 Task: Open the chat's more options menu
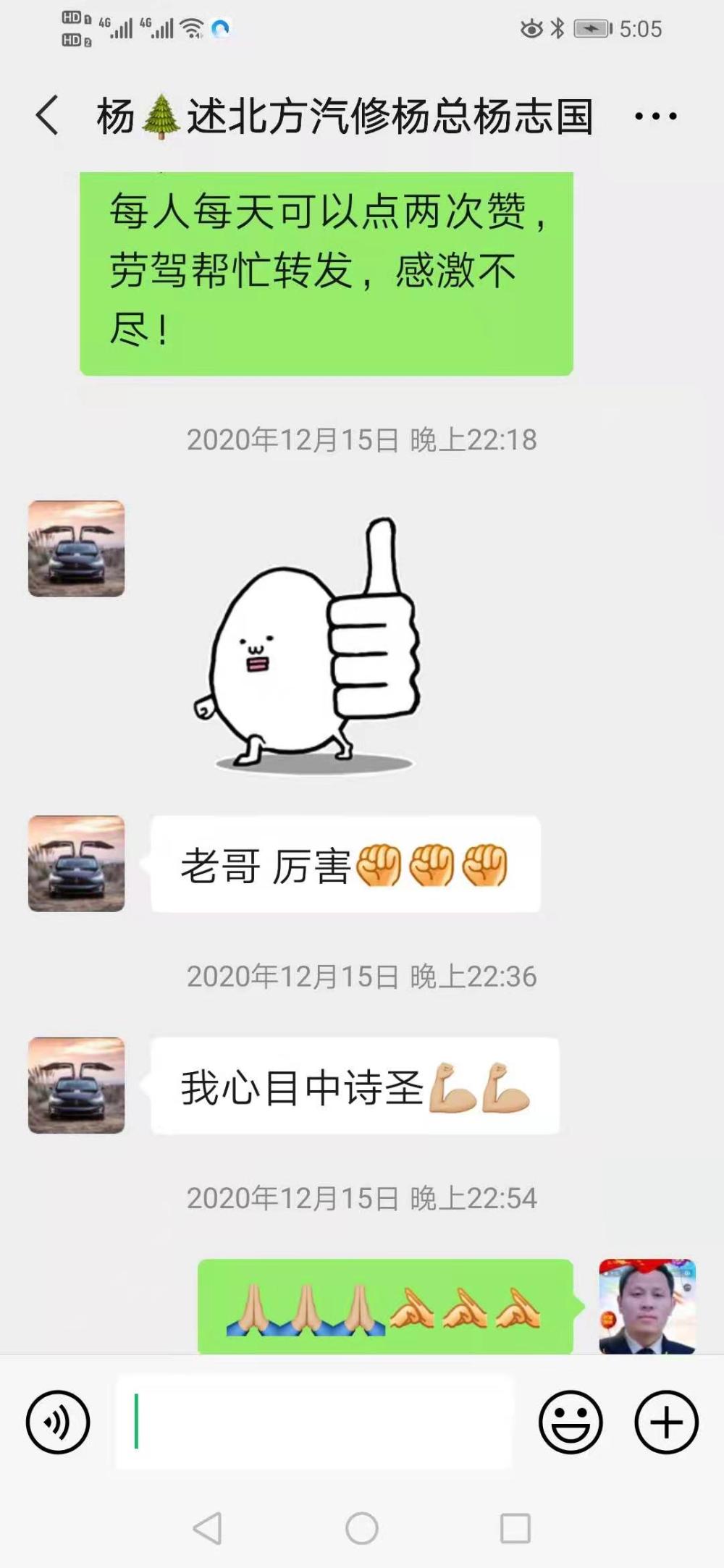pos(655,116)
